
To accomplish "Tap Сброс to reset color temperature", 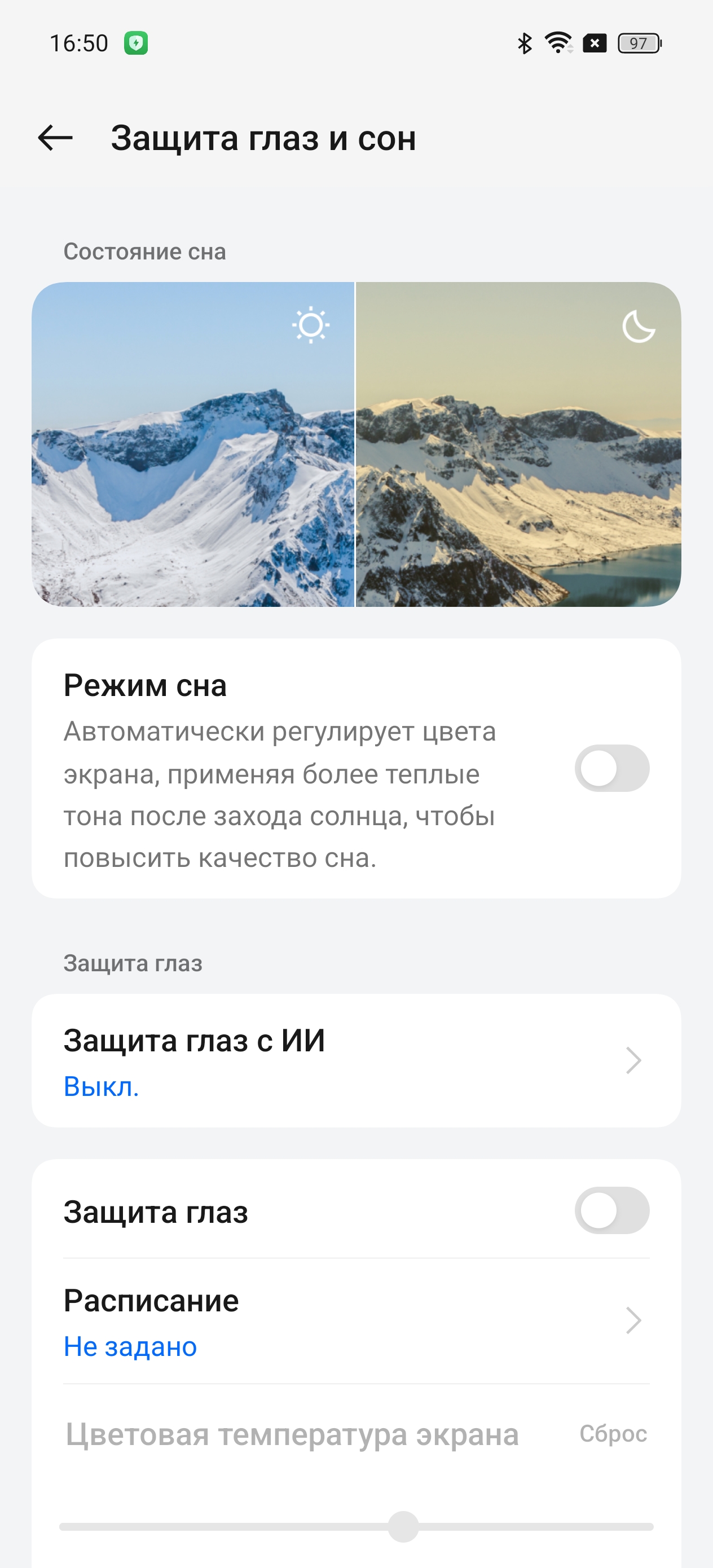I will coord(613,1434).
